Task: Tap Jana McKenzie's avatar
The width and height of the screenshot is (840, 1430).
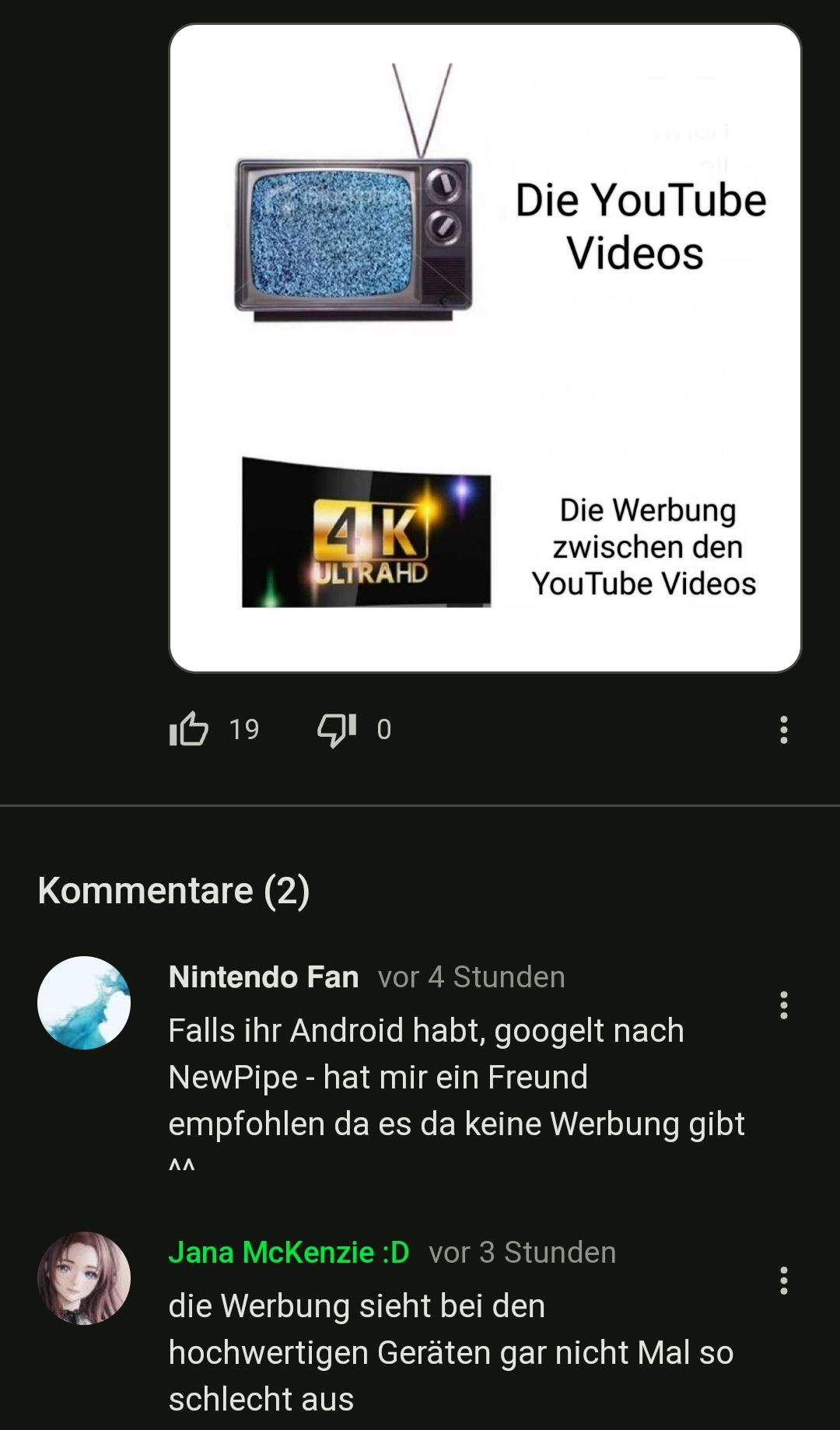Action: 84,1278
